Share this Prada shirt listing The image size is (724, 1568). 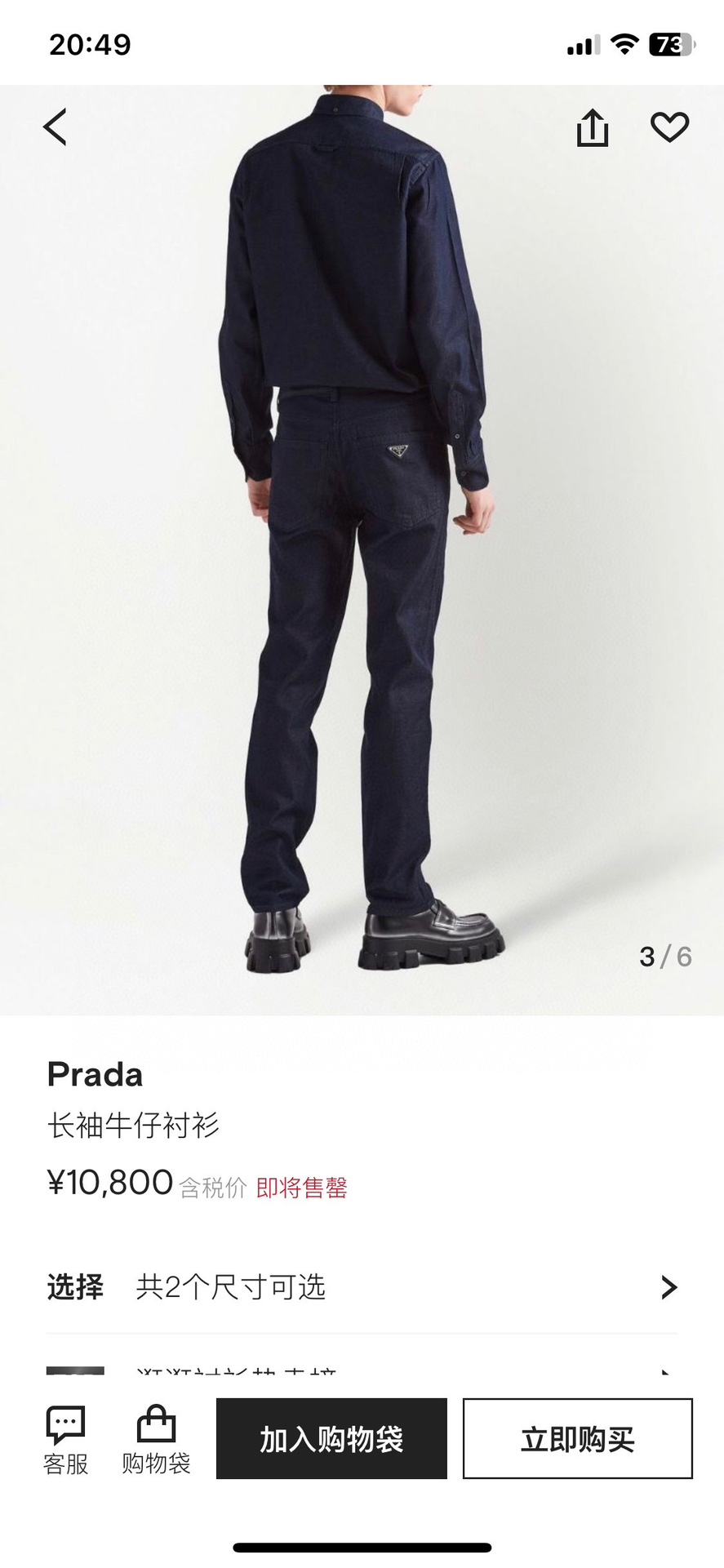pos(593,127)
